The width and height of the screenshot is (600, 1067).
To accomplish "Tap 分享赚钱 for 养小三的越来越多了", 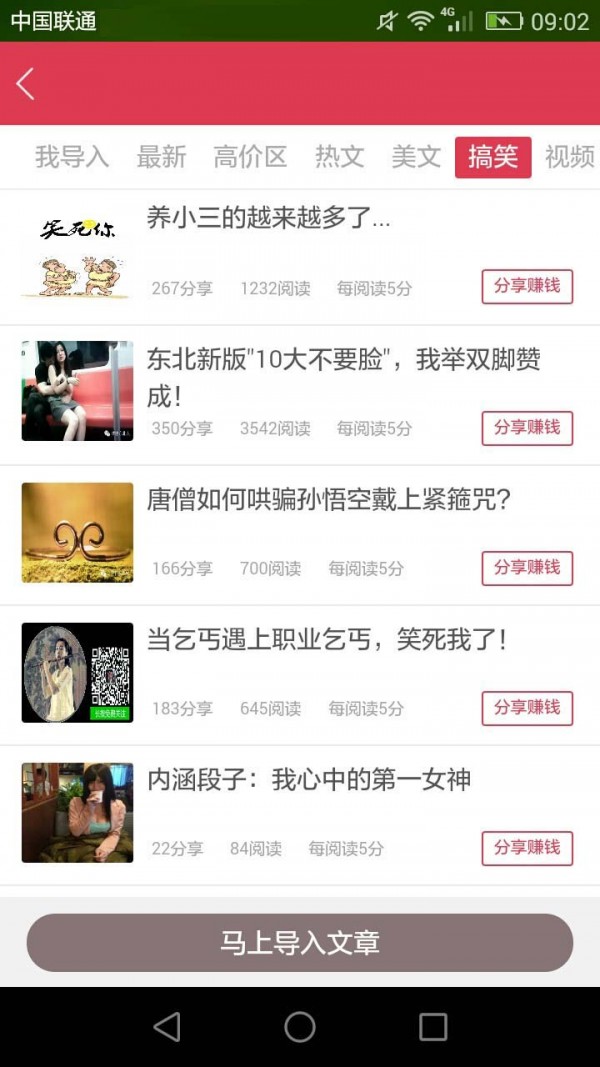I will [x=527, y=286].
